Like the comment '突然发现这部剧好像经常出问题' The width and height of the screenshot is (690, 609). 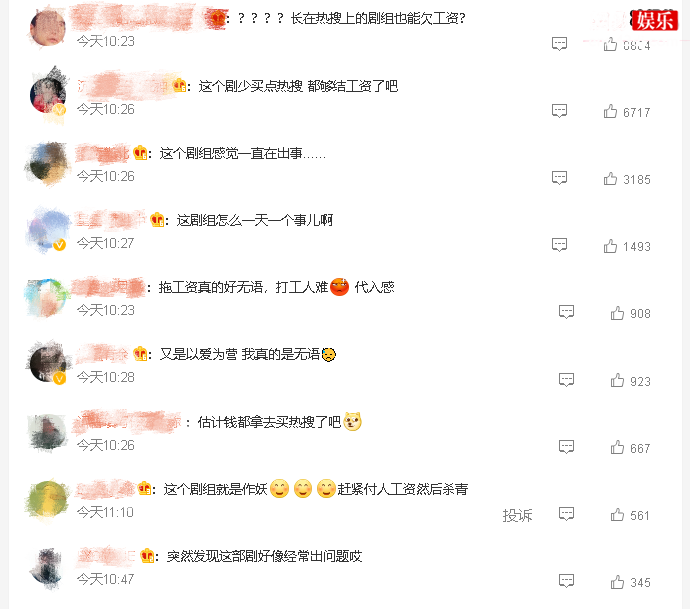tap(617, 582)
